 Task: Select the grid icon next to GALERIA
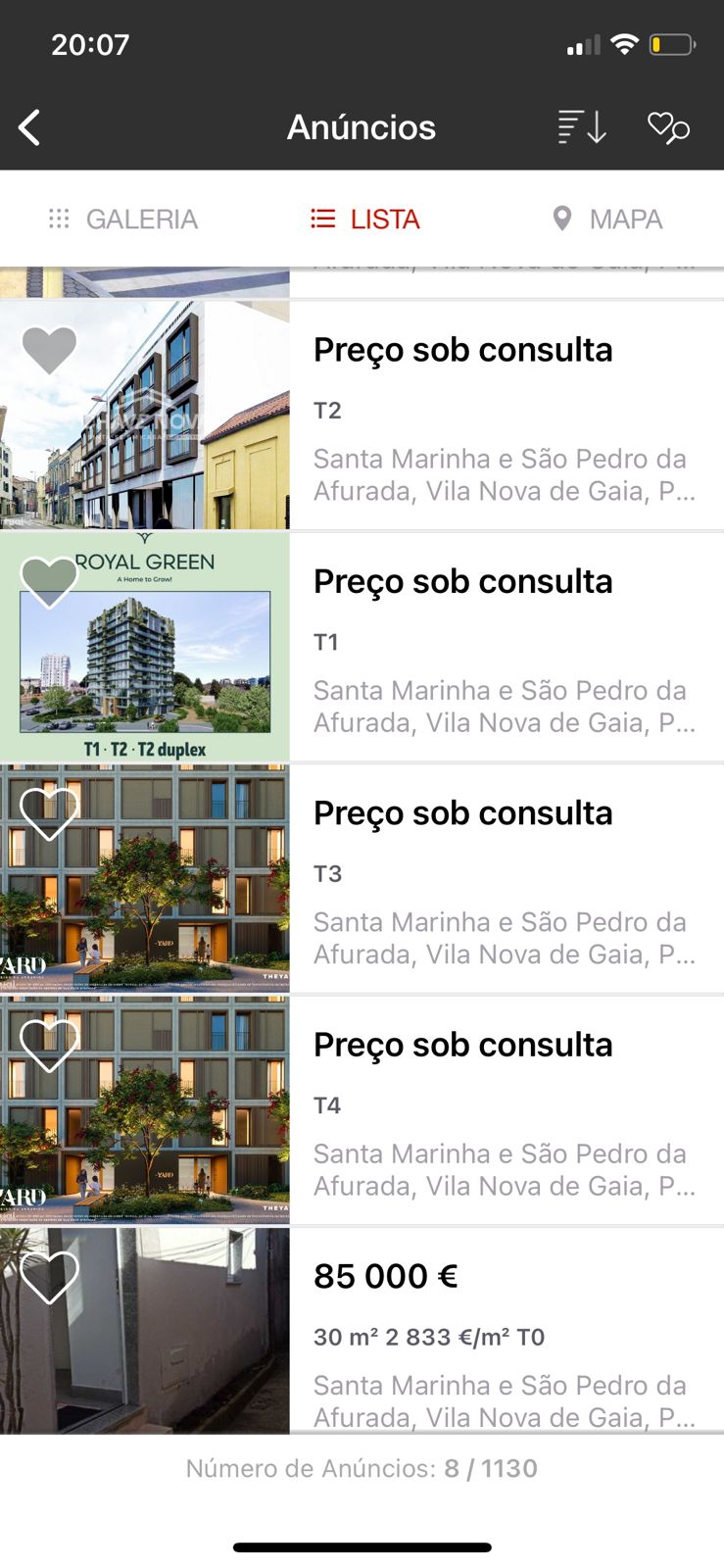click(58, 219)
